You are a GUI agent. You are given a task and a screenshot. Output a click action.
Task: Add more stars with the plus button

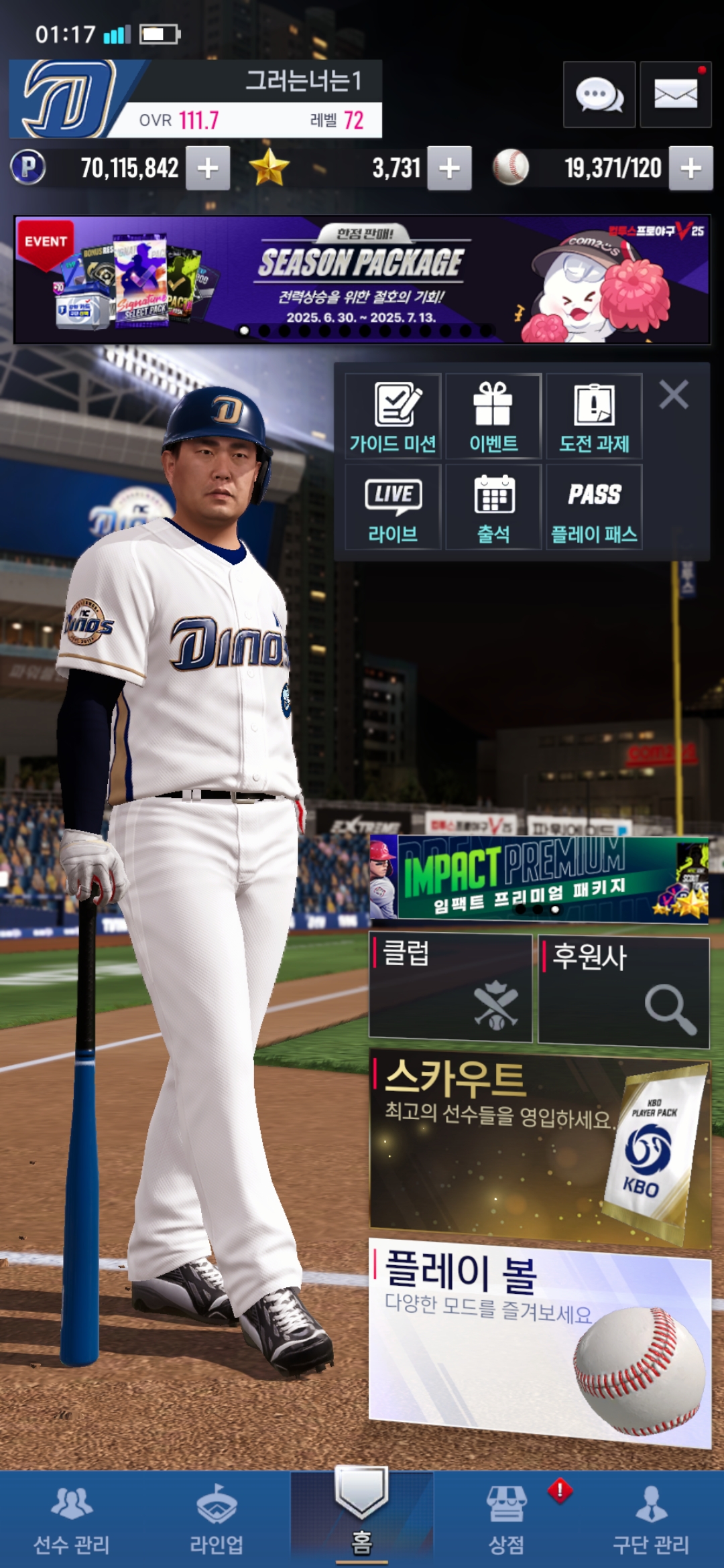449,168
